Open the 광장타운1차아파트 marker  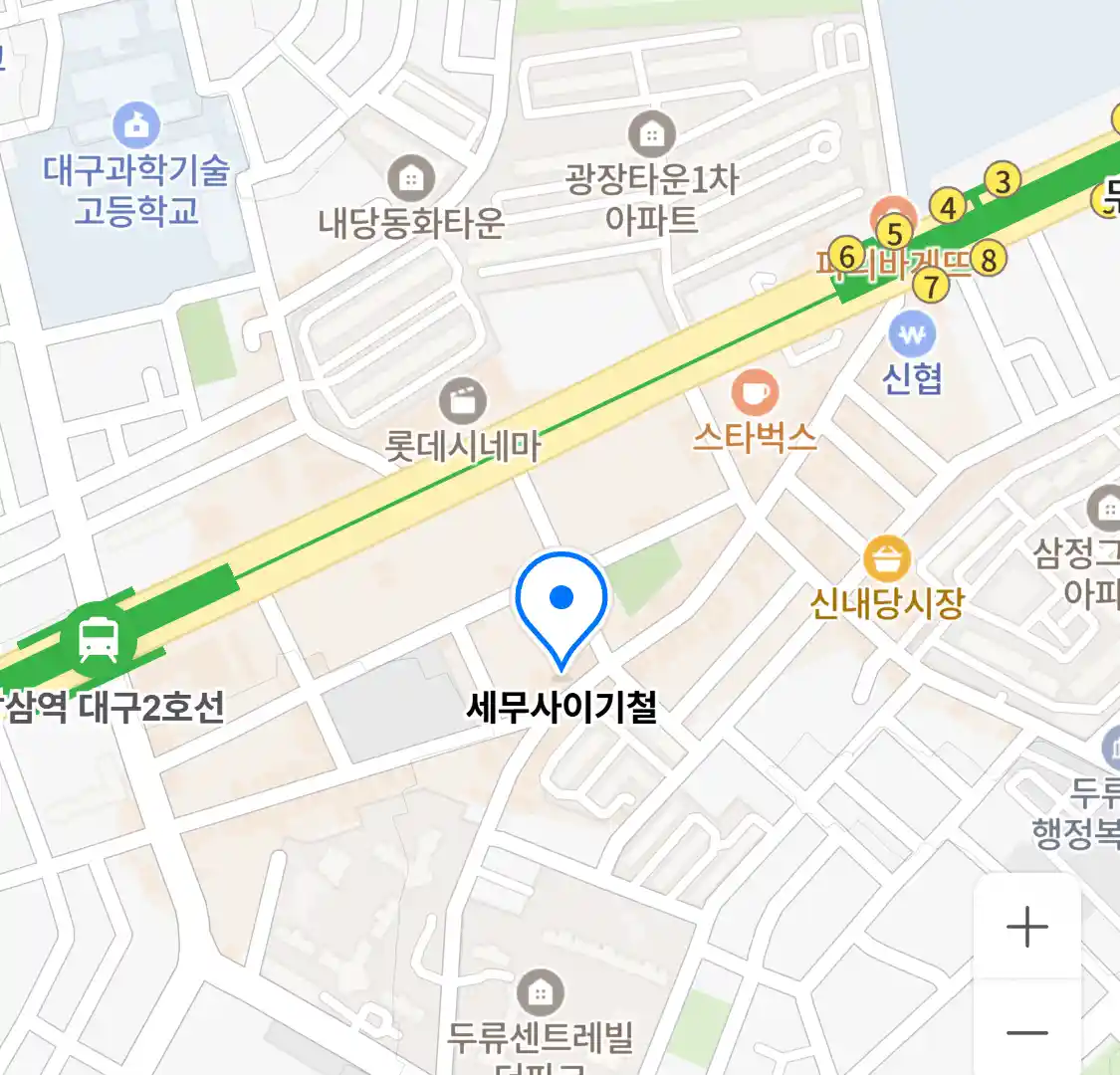pyautogui.click(x=652, y=133)
